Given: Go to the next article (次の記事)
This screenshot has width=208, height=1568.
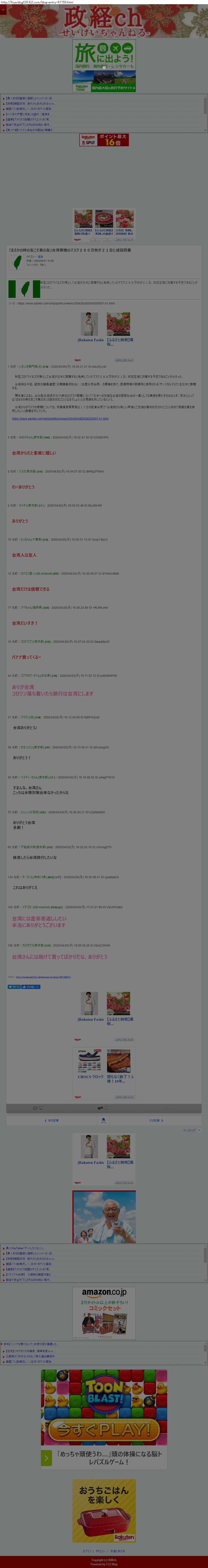Looking at the screenshot, I should [x=156, y=1120].
